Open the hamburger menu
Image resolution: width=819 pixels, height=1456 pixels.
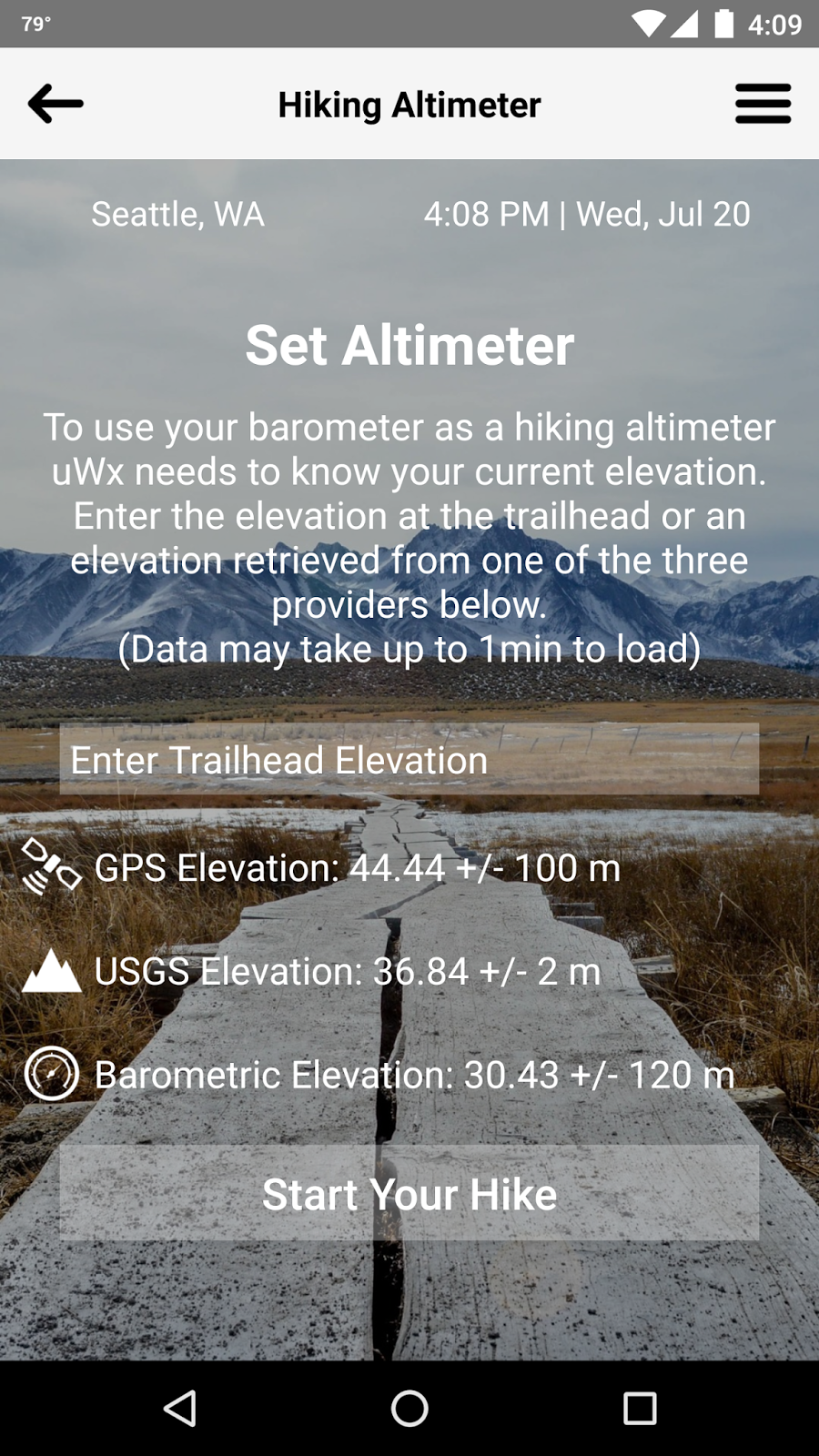click(x=763, y=104)
